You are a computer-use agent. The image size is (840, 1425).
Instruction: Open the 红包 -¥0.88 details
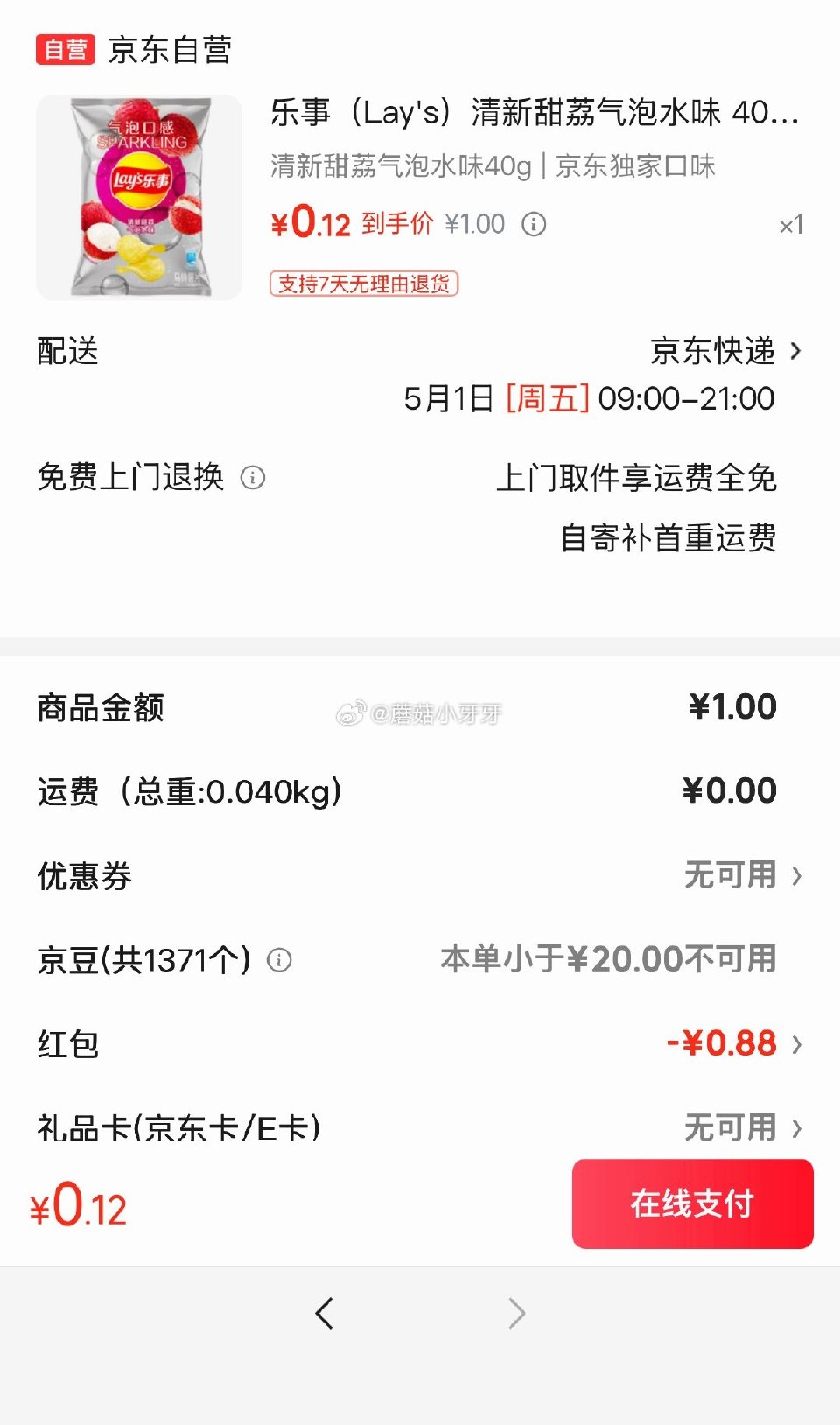[x=731, y=1043]
